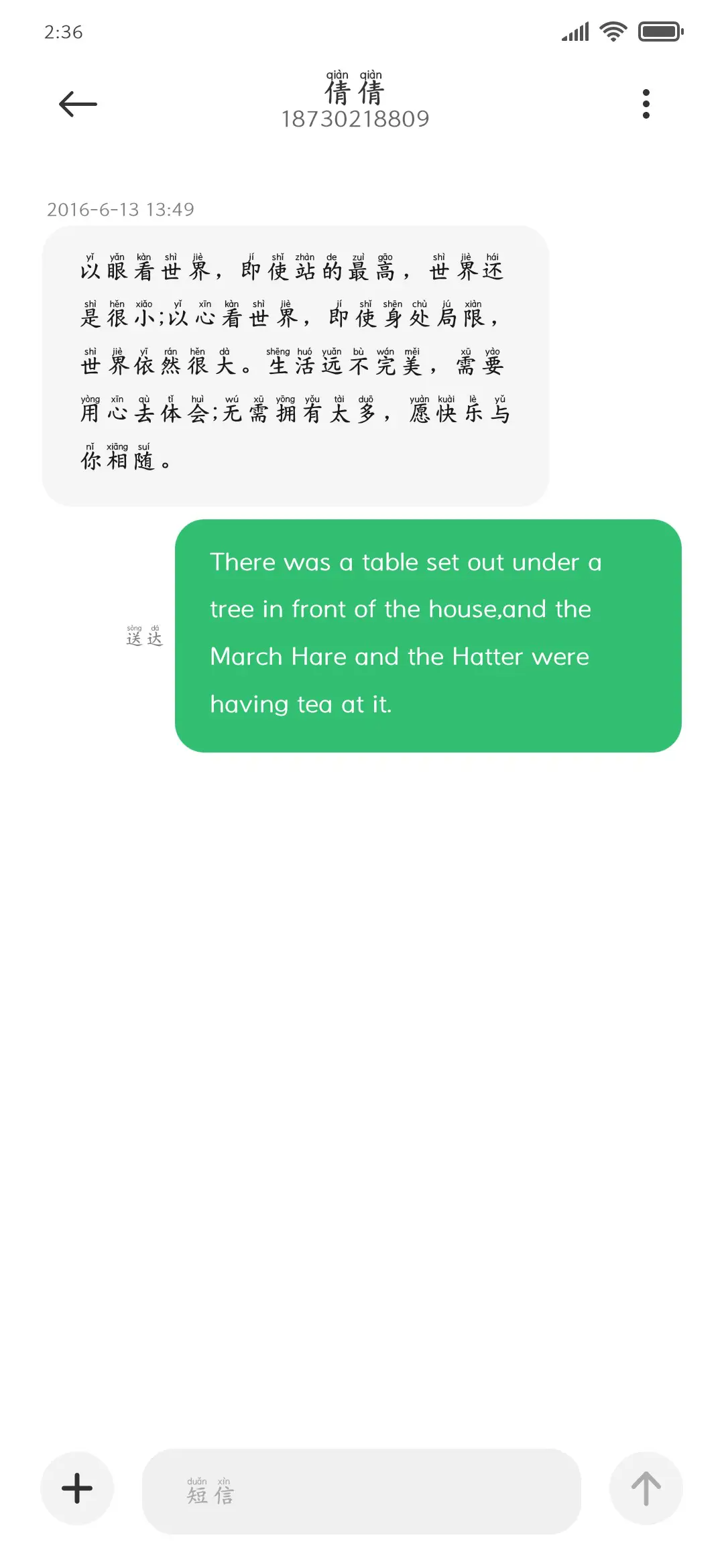The image size is (724, 1568).
Task: Tap the phrase having tea at it
Action: (301, 704)
